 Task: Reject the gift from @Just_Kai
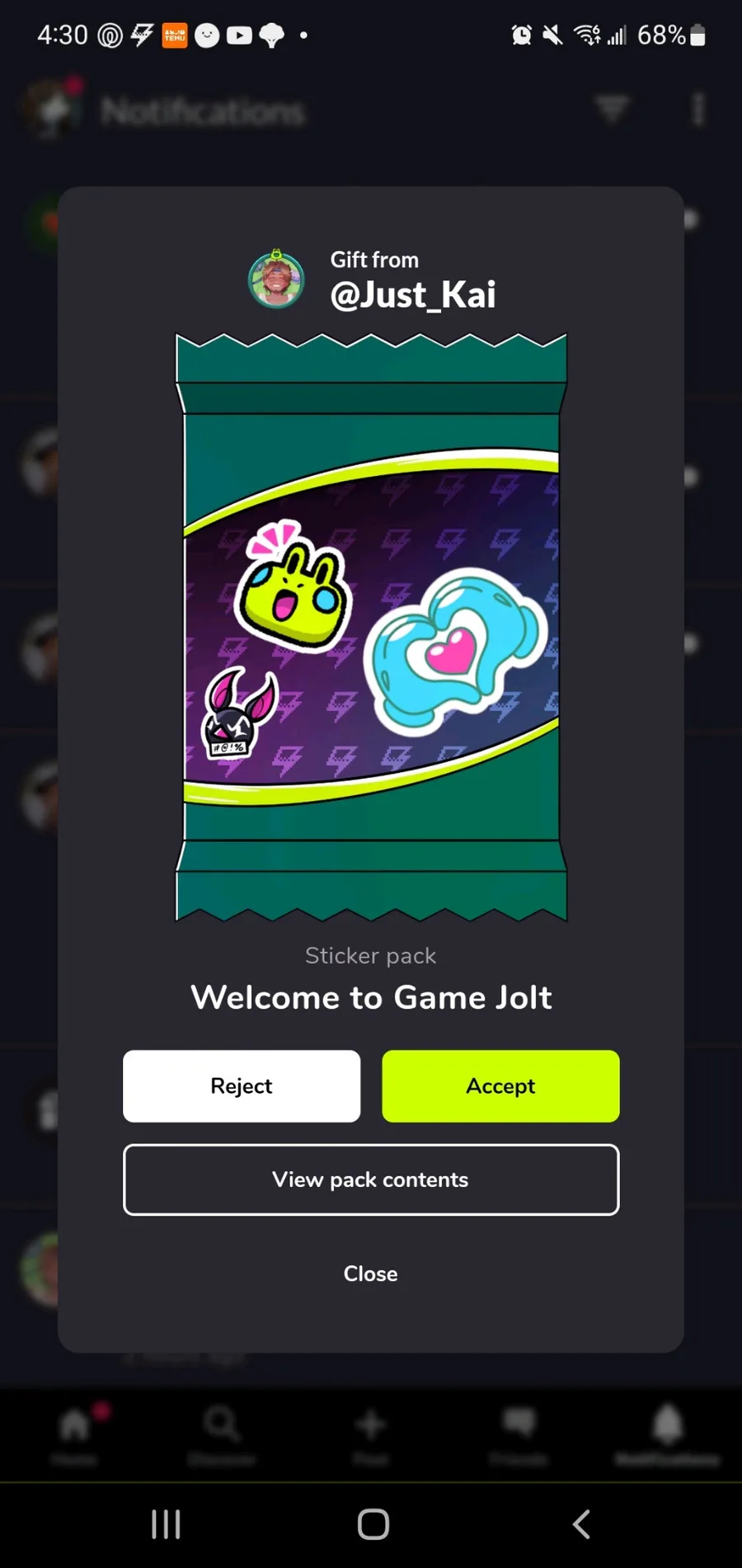pos(242,1085)
